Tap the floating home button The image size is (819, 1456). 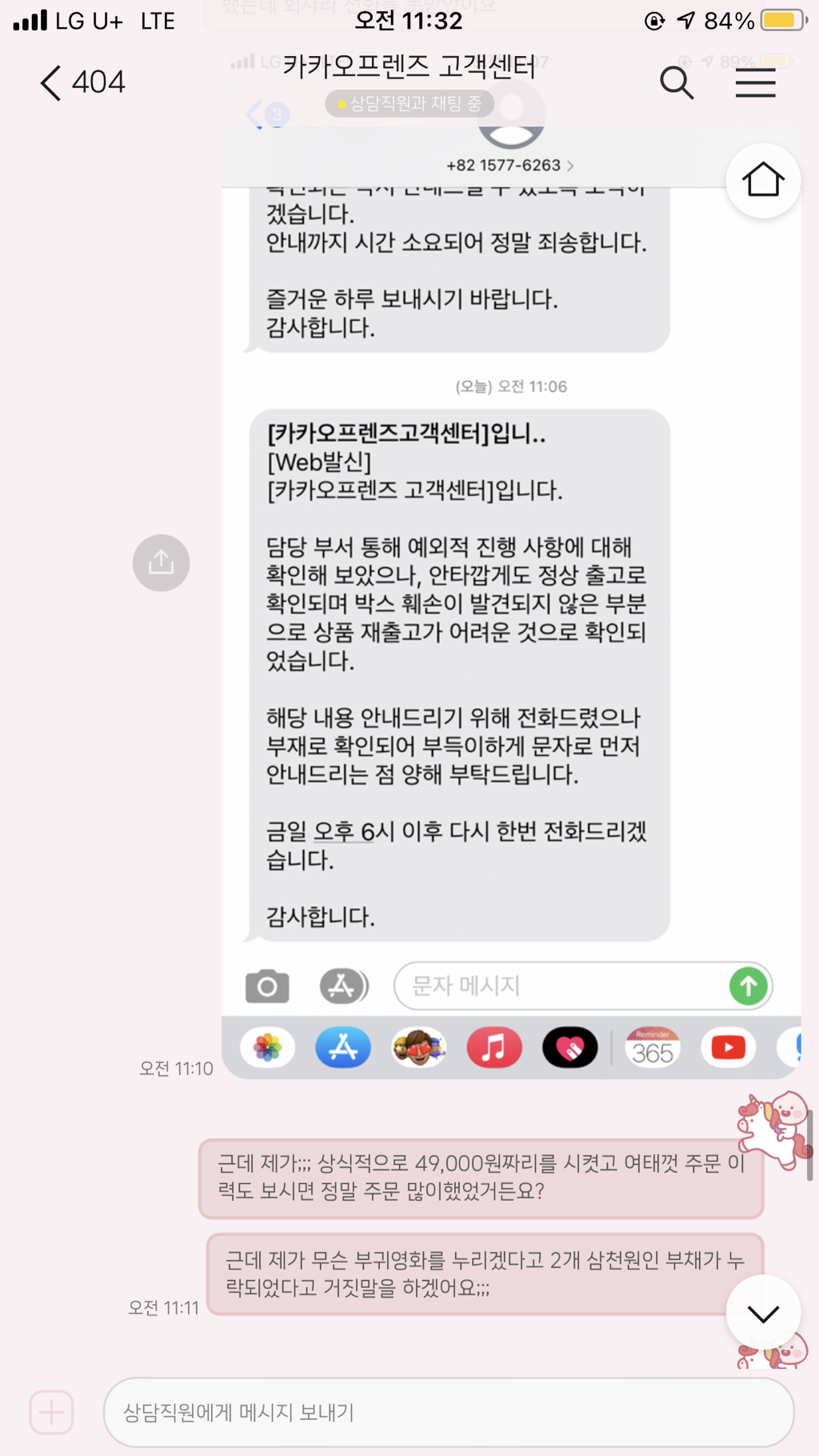click(x=763, y=180)
